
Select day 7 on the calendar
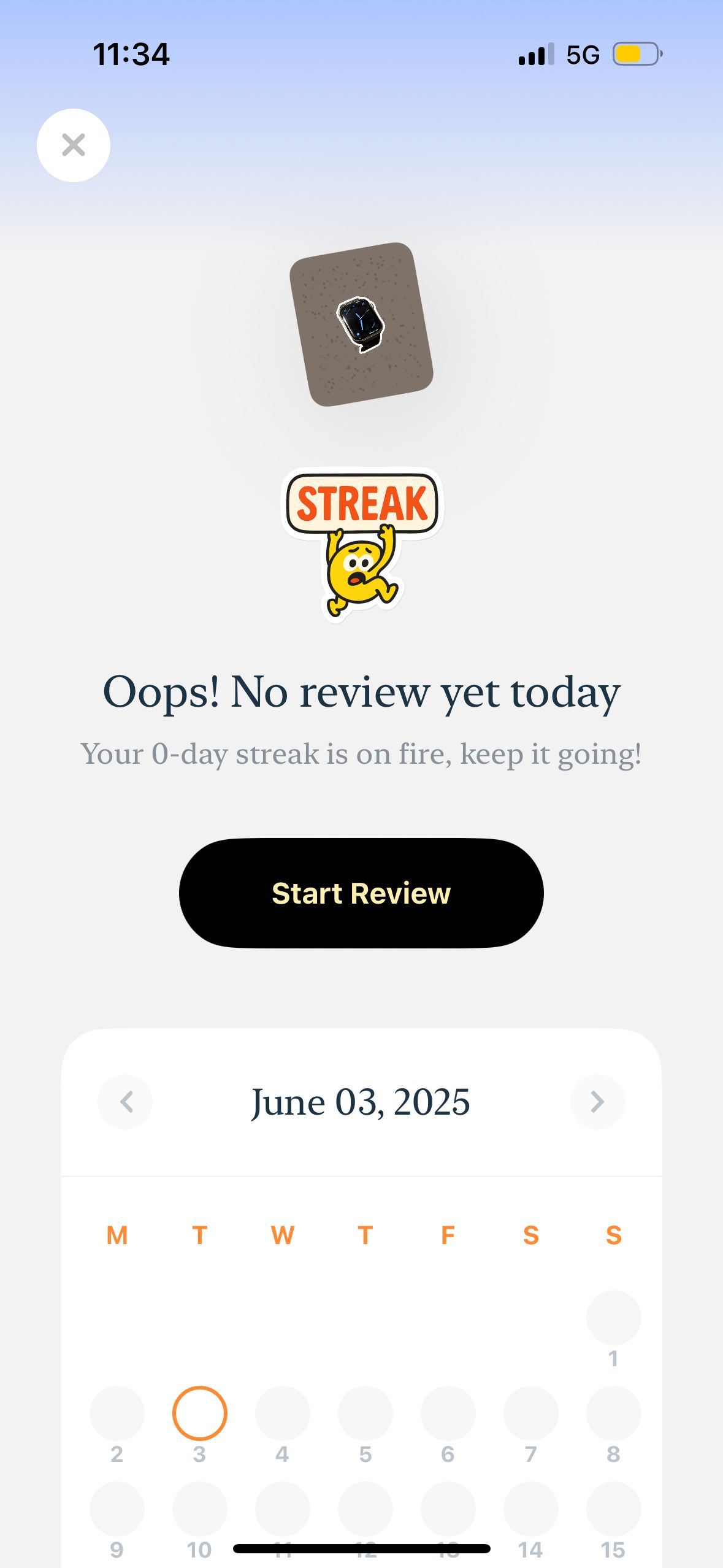531,1413
